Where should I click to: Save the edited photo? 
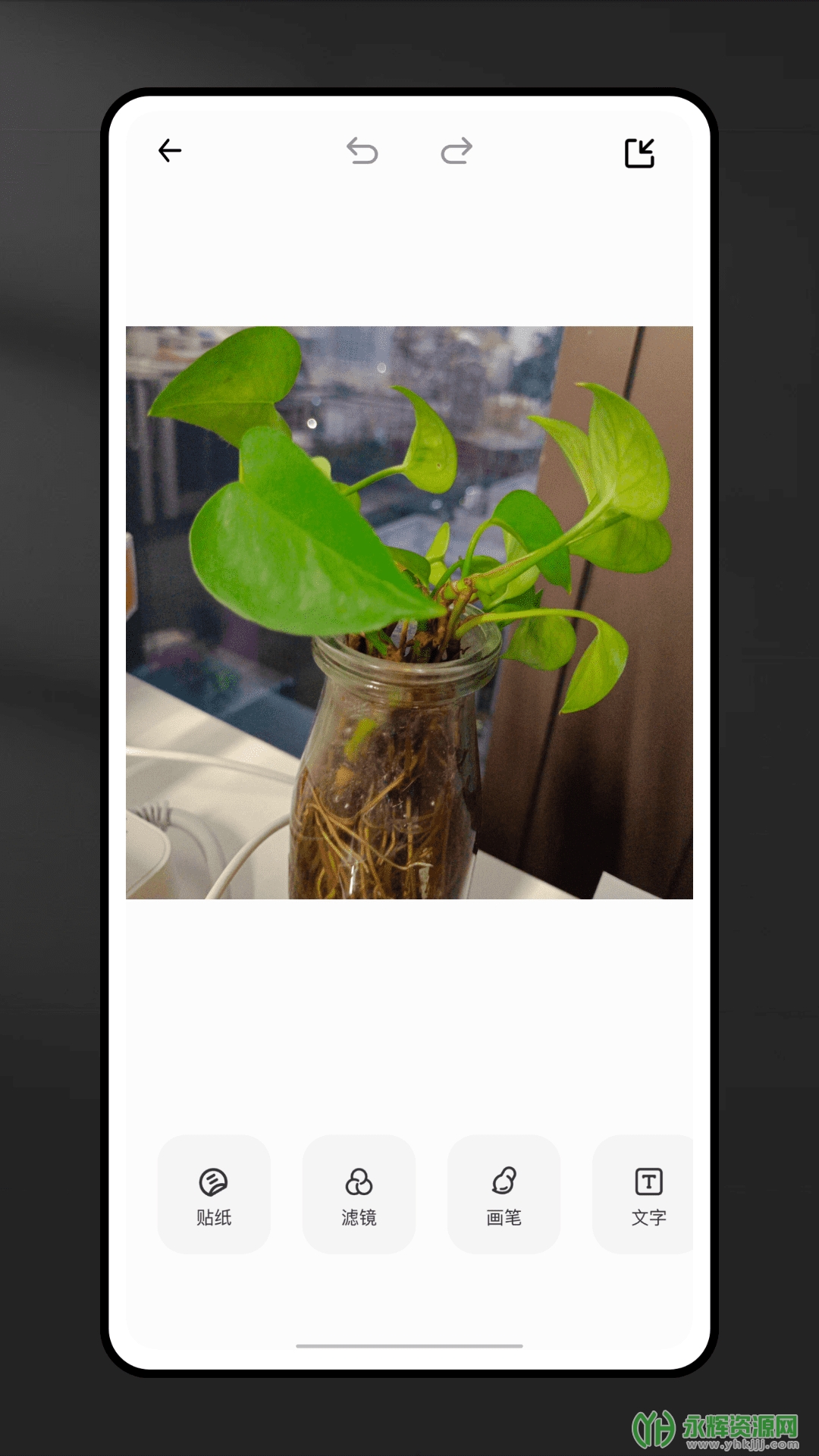[639, 153]
